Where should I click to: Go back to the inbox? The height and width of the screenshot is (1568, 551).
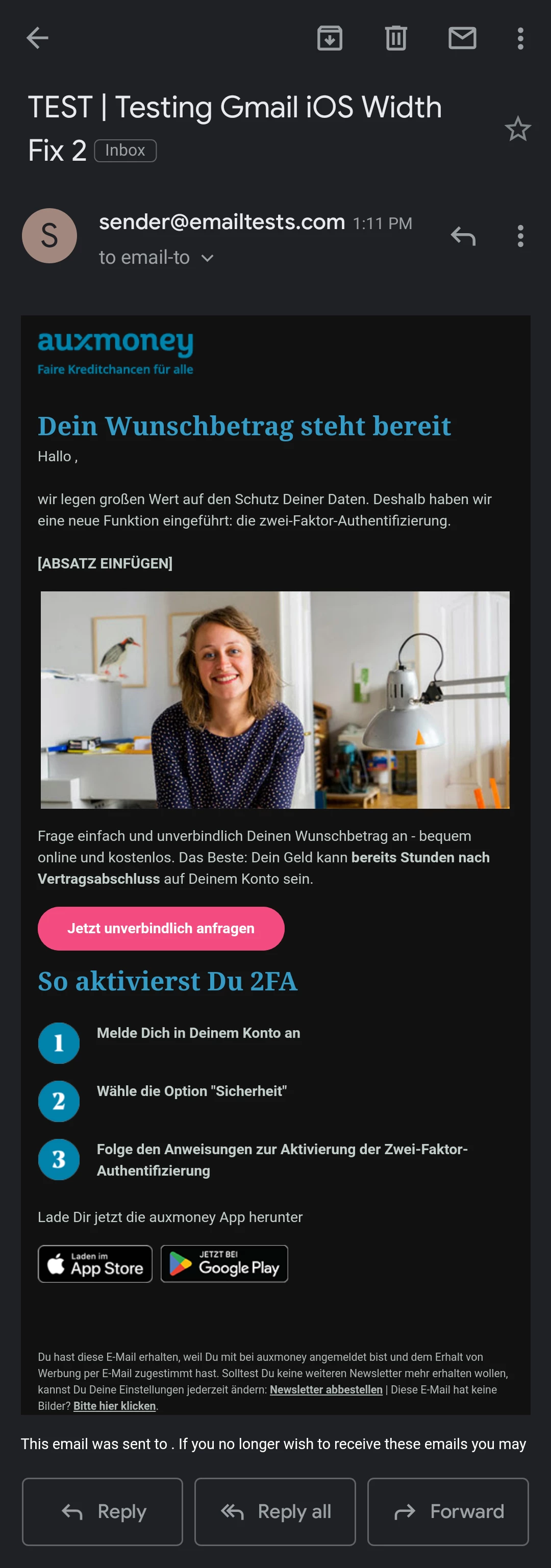(x=37, y=38)
